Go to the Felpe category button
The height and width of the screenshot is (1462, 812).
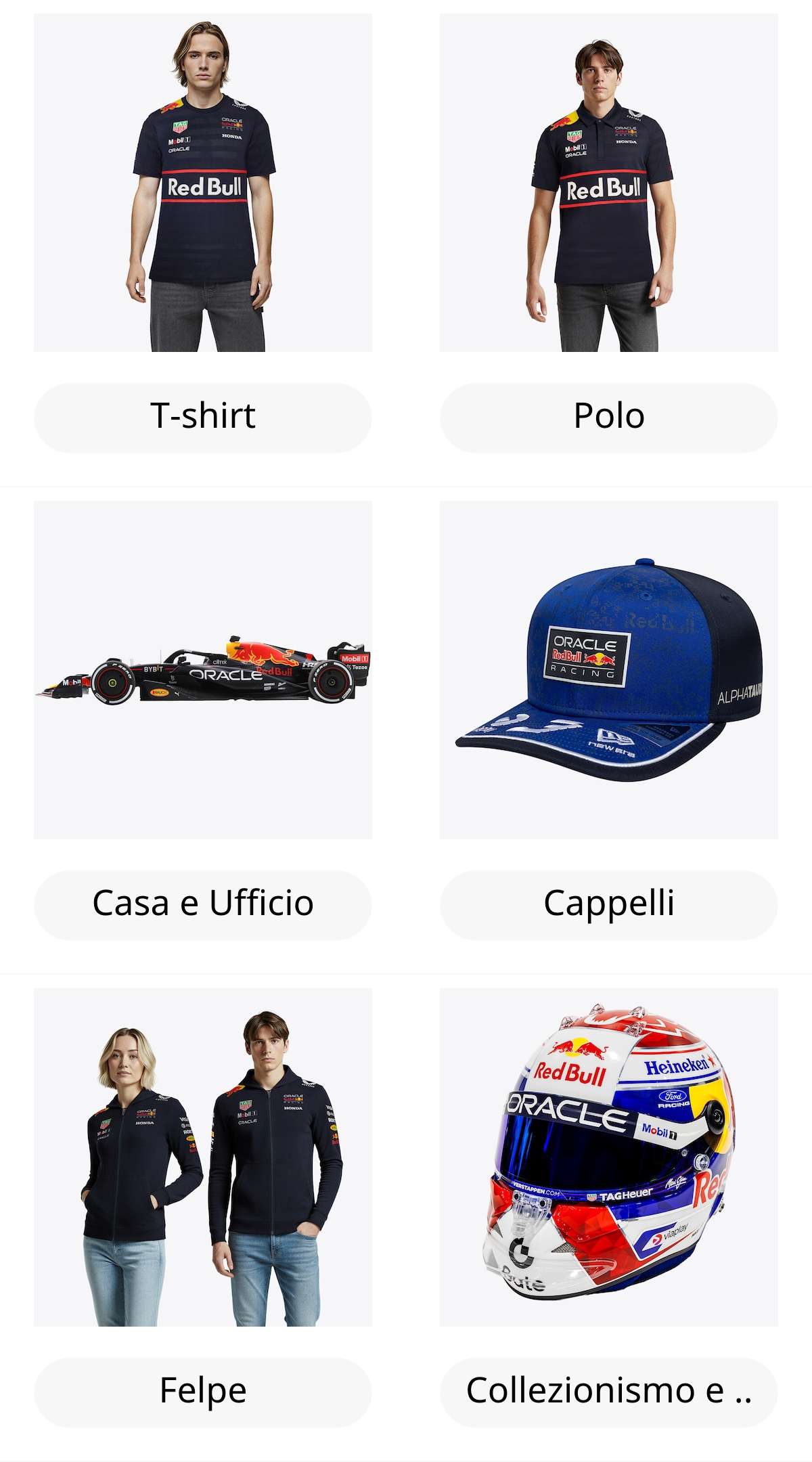tap(203, 1392)
